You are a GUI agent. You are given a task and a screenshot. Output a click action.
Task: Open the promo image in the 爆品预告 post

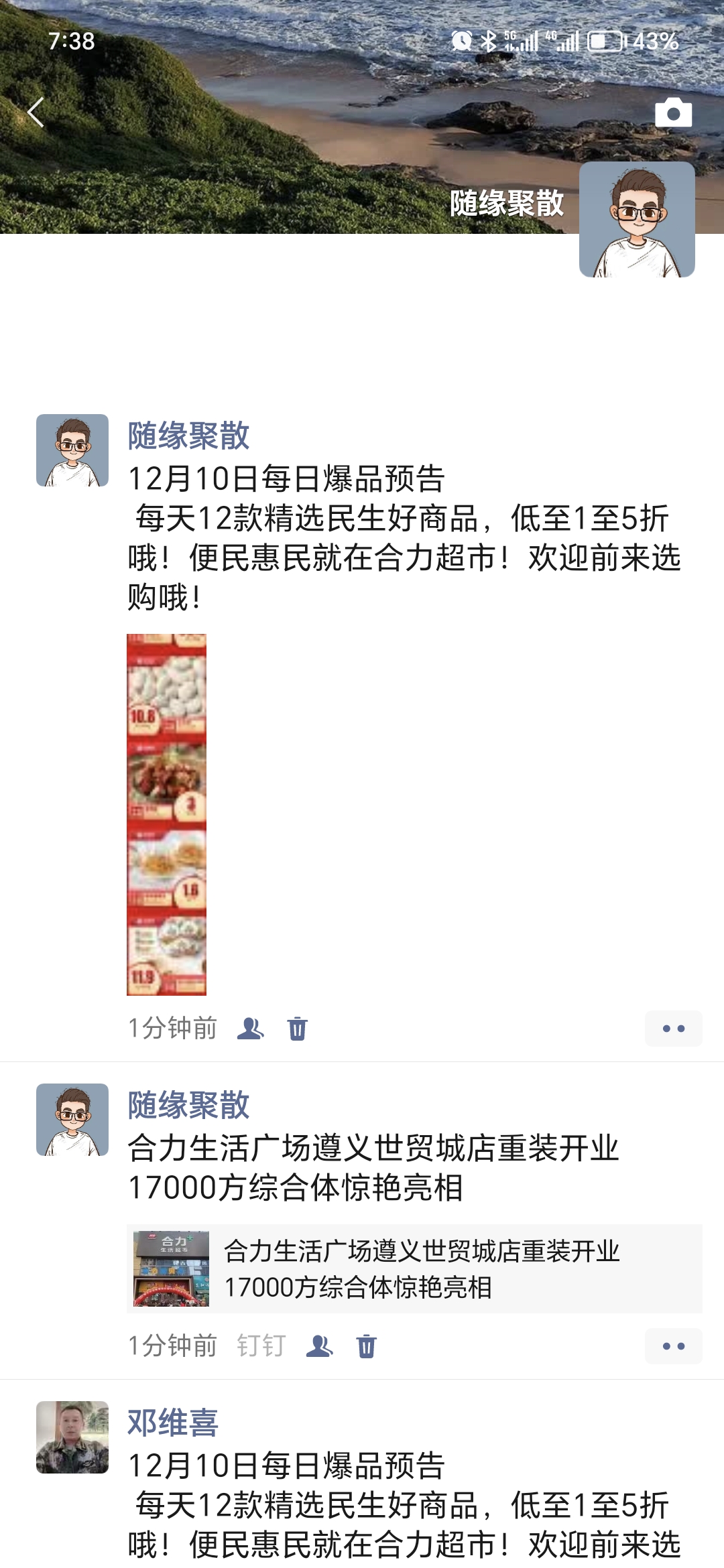[x=166, y=814]
